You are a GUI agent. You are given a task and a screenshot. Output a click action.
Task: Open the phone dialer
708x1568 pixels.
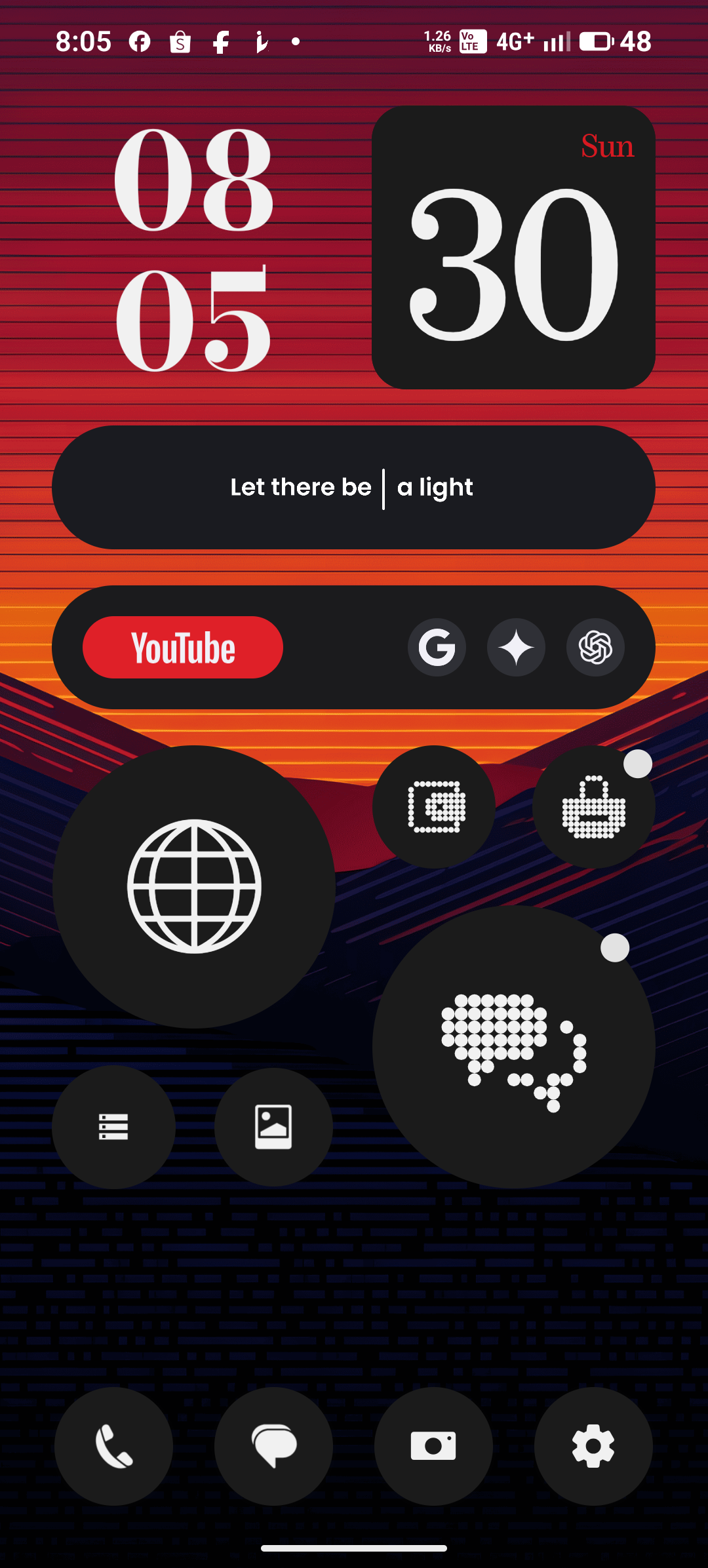113,1446
